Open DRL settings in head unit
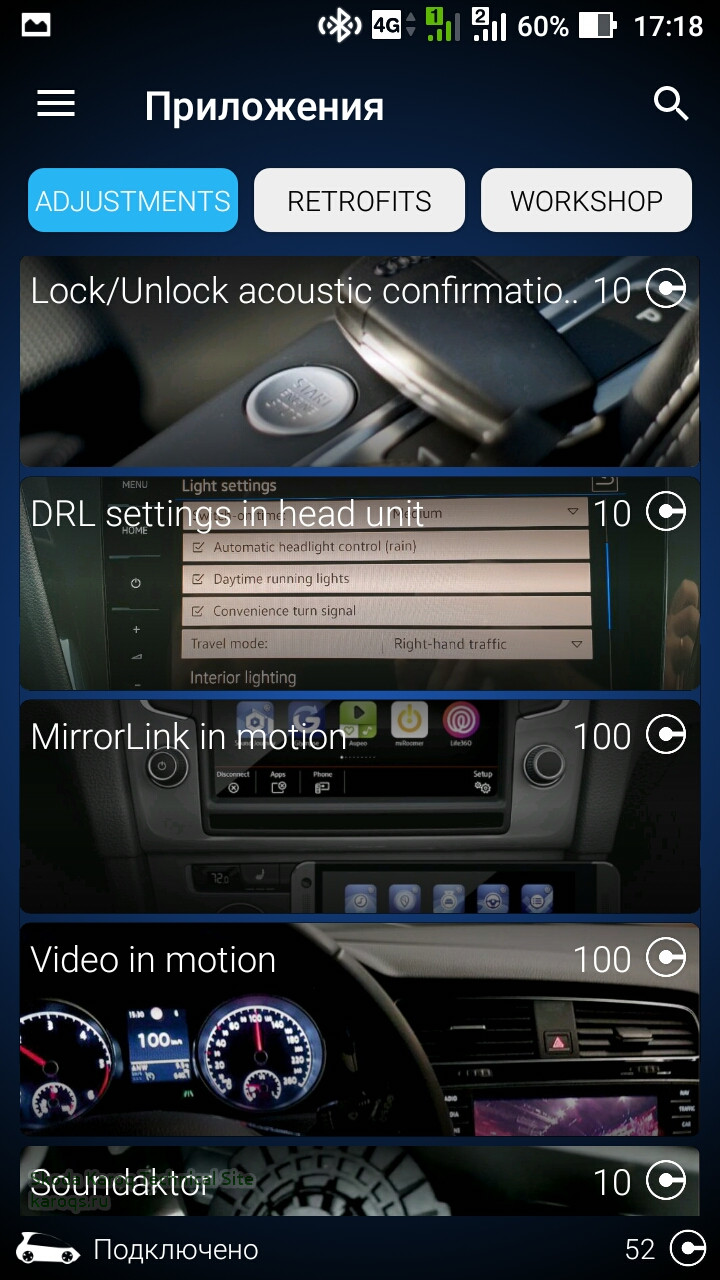720x1280 pixels. (x=359, y=585)
